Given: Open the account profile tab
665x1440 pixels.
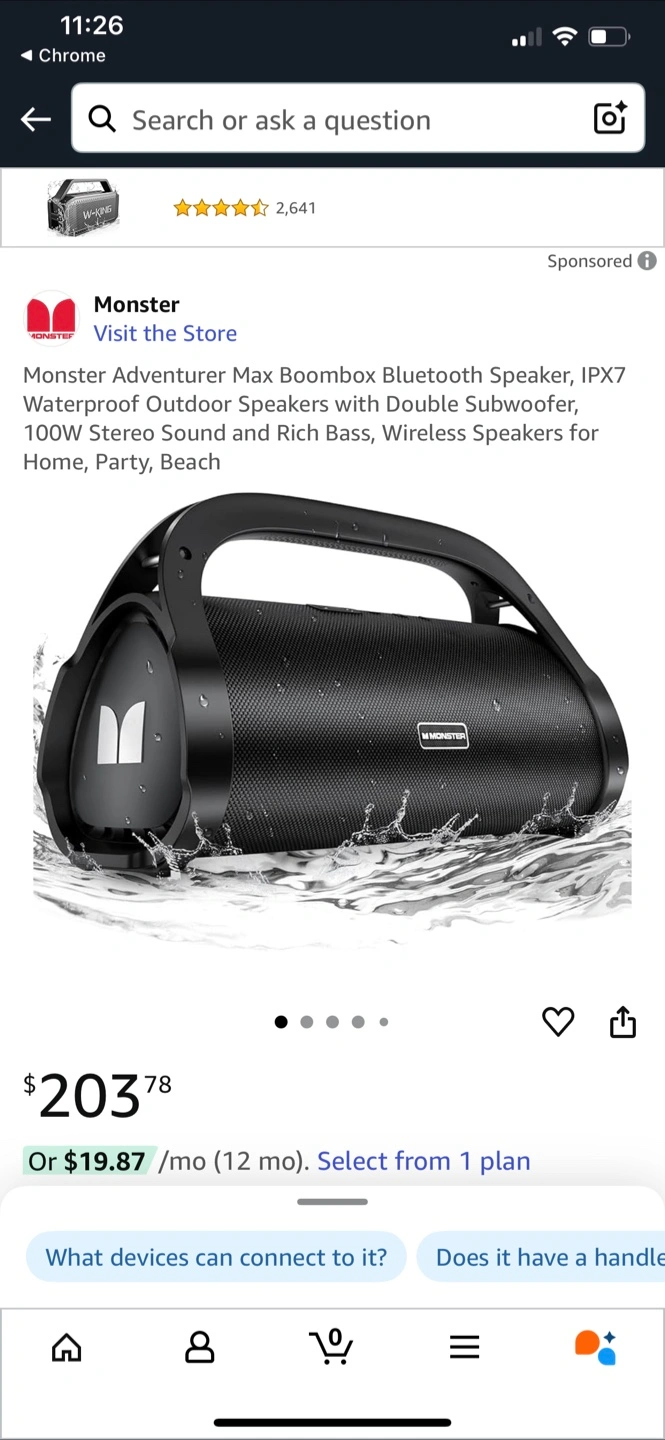Looking at the screenshot, I should [200, 1347].
